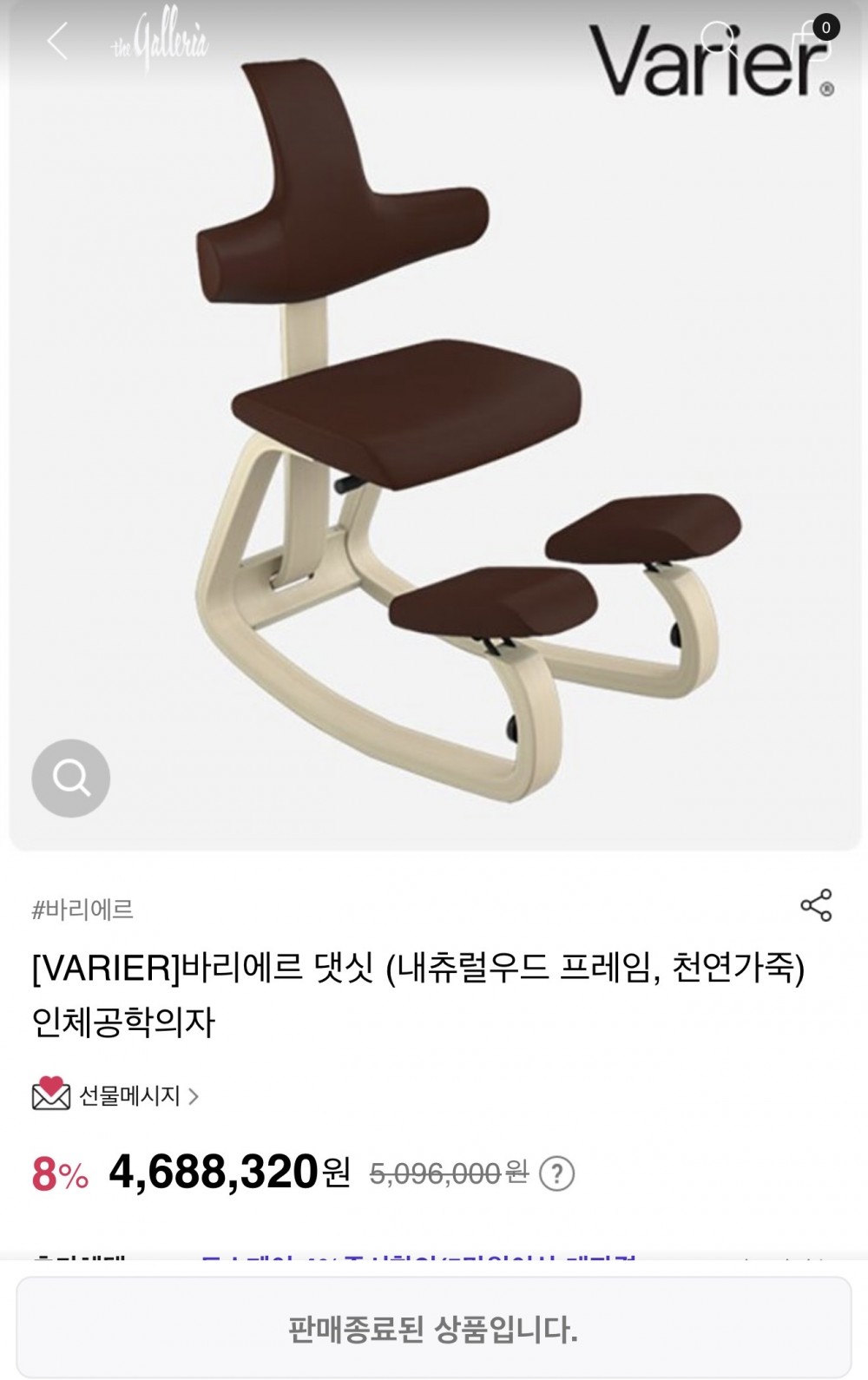This screenshot has width=868, height=1380.
Task: Open the #바리에르 brand tag
Action: (82, 910)
